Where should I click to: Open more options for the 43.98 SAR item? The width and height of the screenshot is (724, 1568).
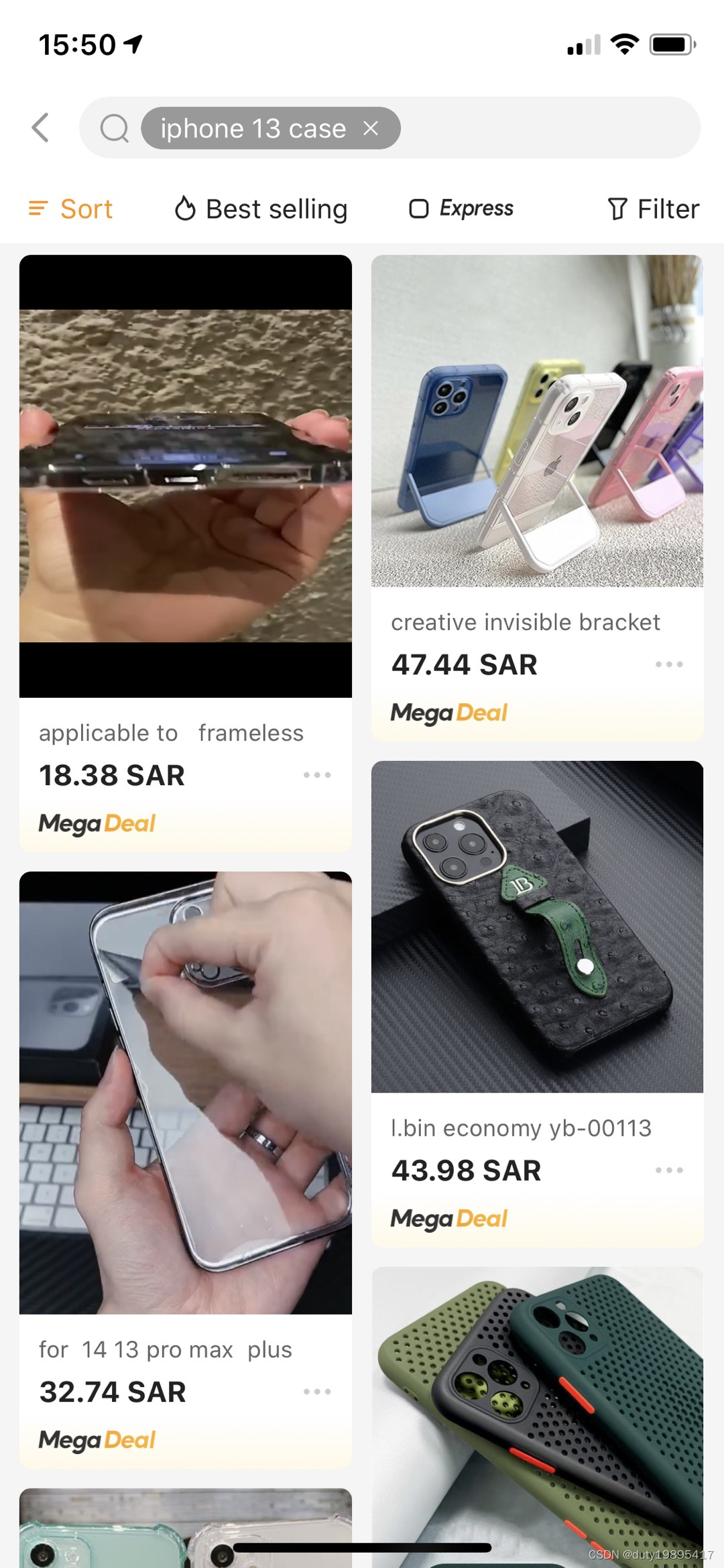669,1170
